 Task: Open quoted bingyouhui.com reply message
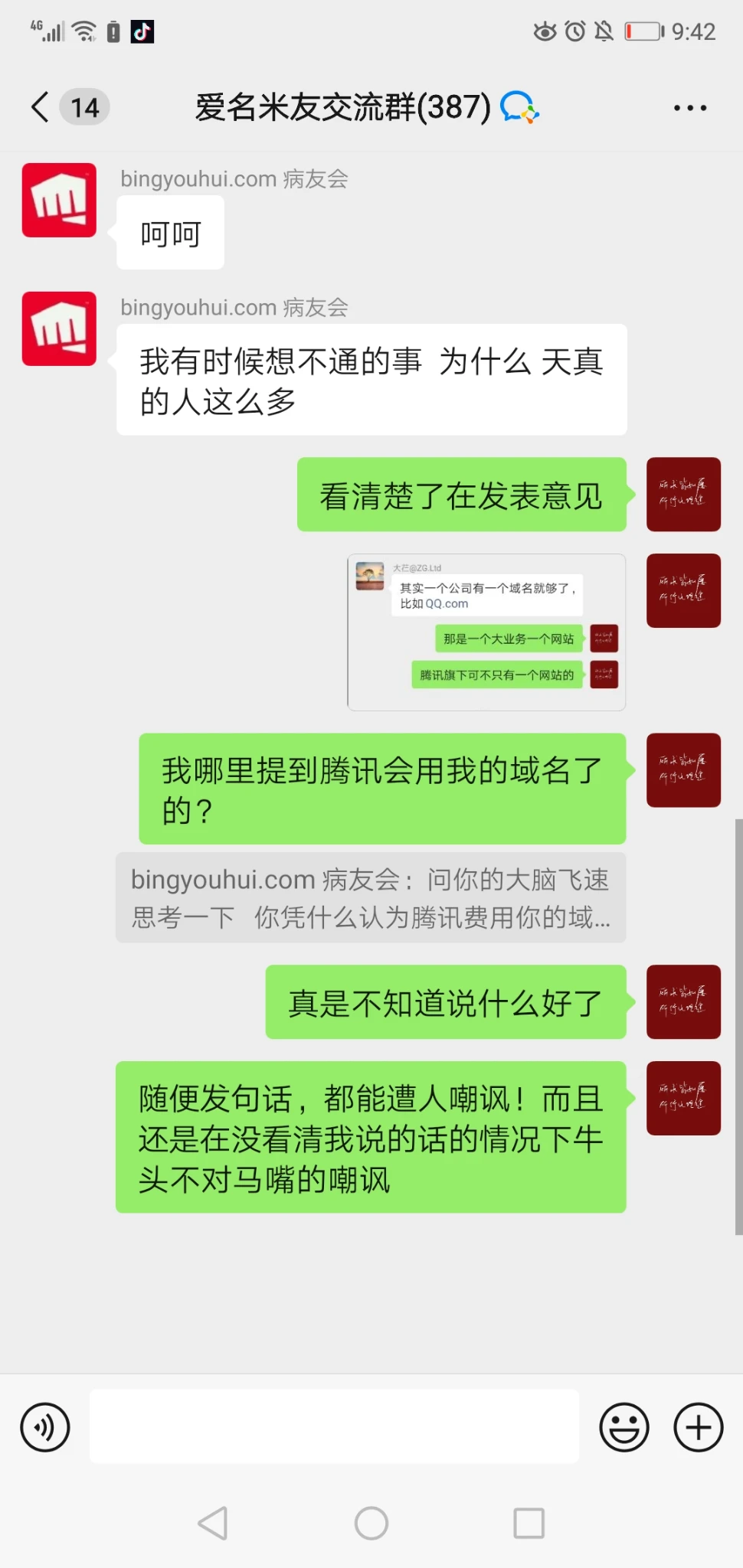click(371, 898)
